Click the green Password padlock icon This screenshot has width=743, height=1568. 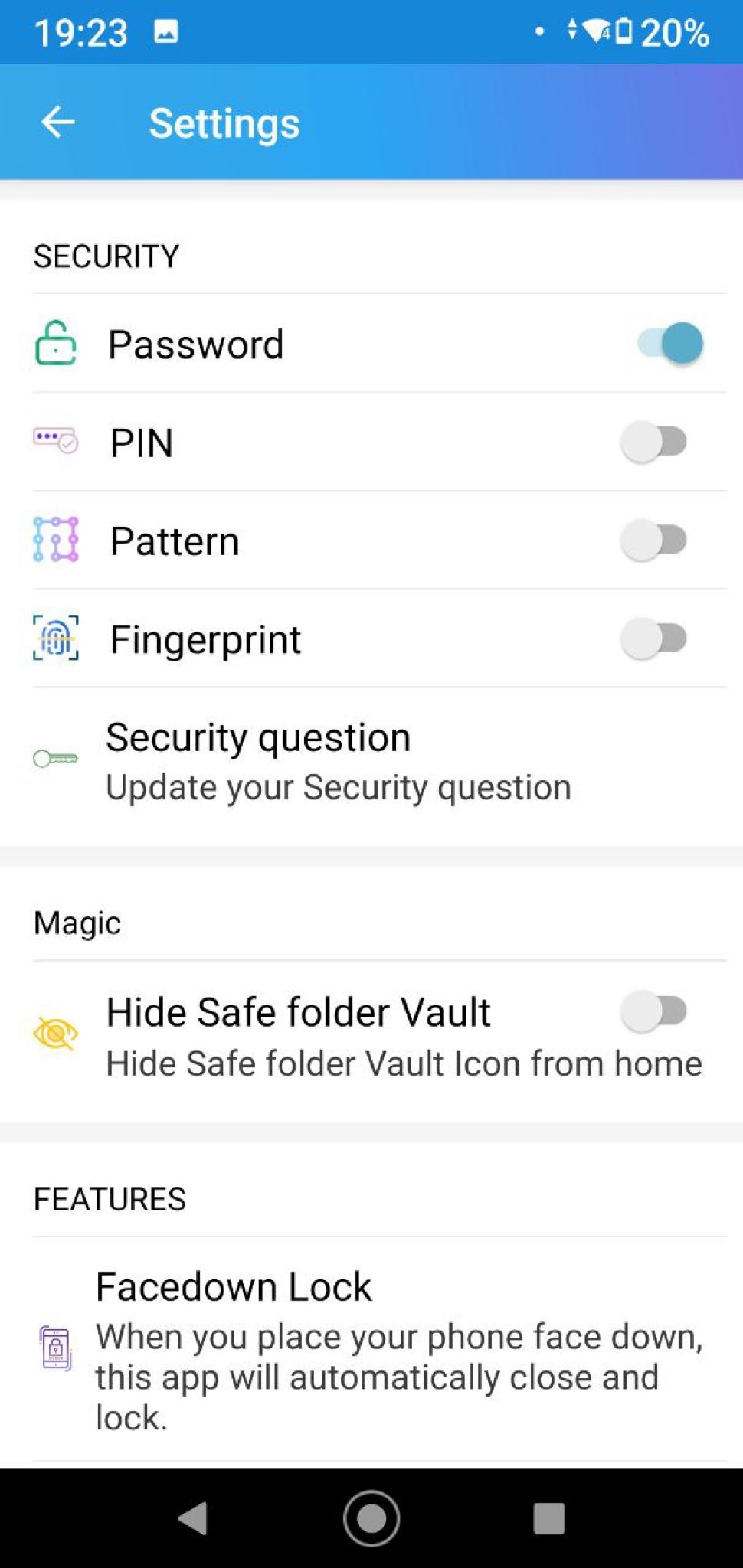[x=56, y=343]
